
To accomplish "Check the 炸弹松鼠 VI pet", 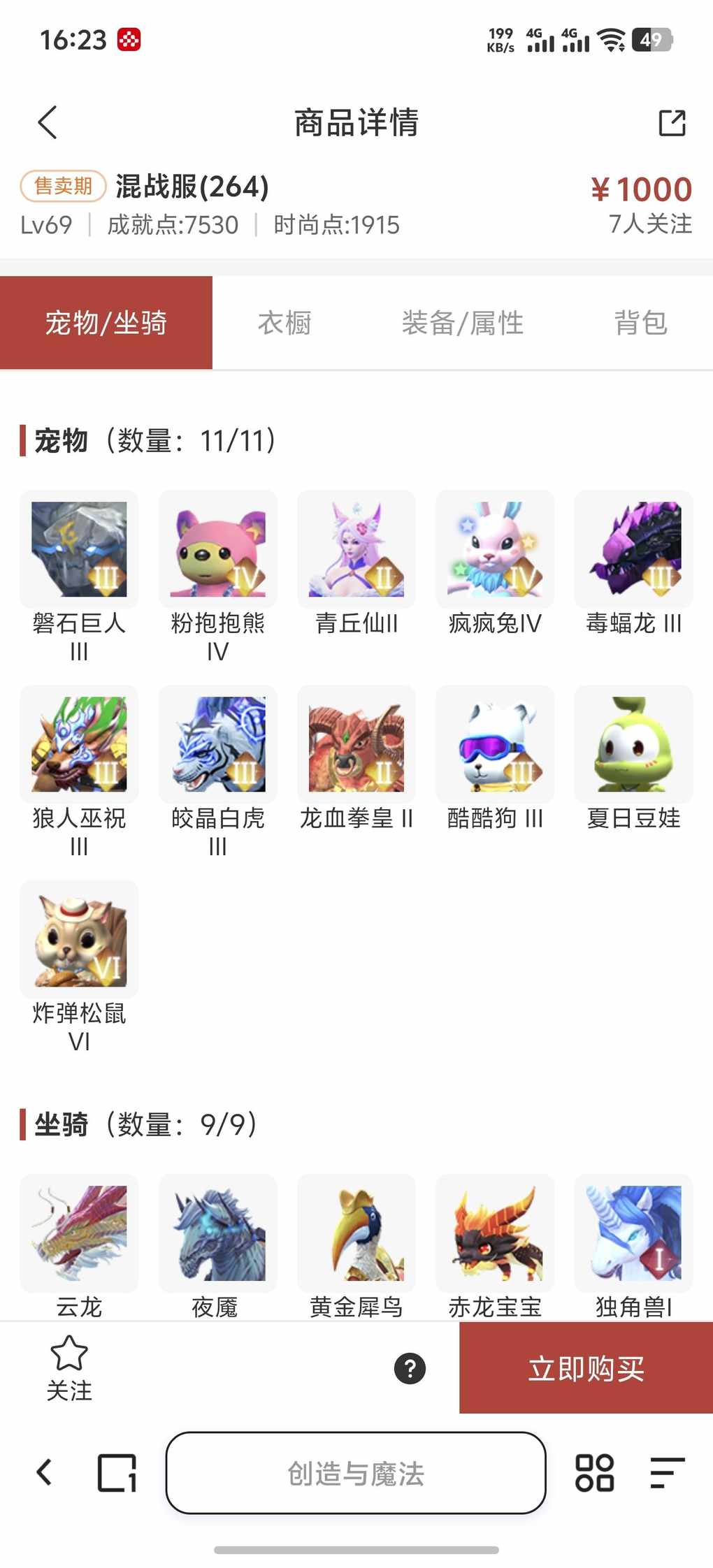I will tap(79, 939).
